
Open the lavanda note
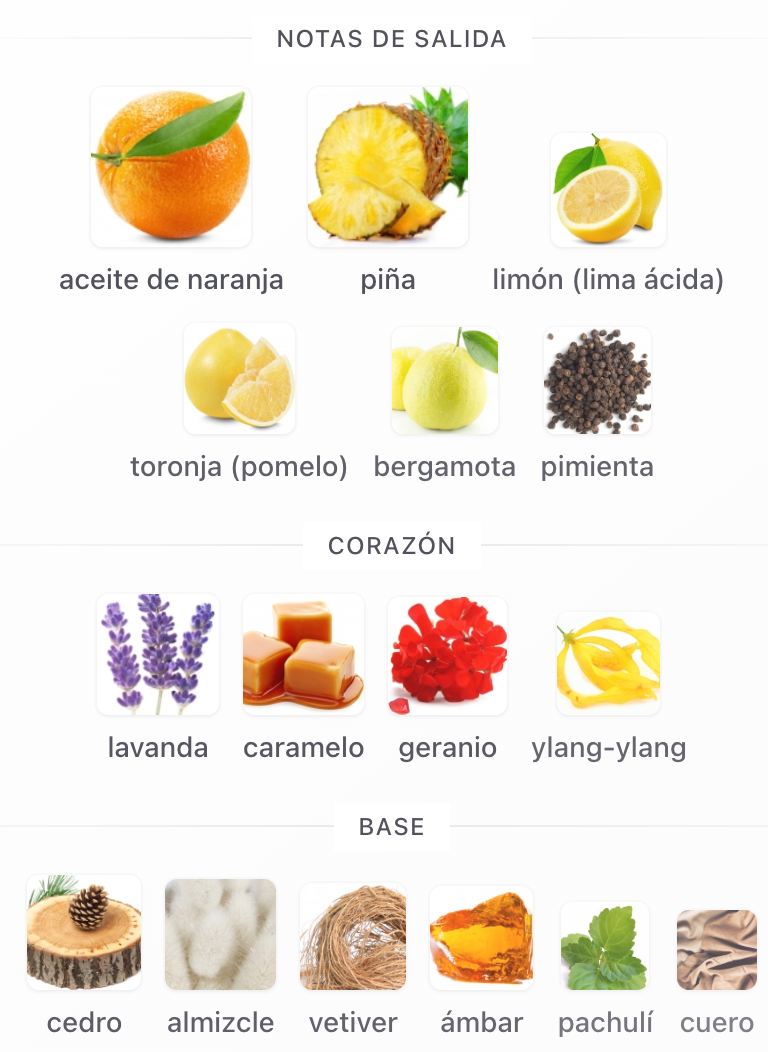click(x=158, y=655)
